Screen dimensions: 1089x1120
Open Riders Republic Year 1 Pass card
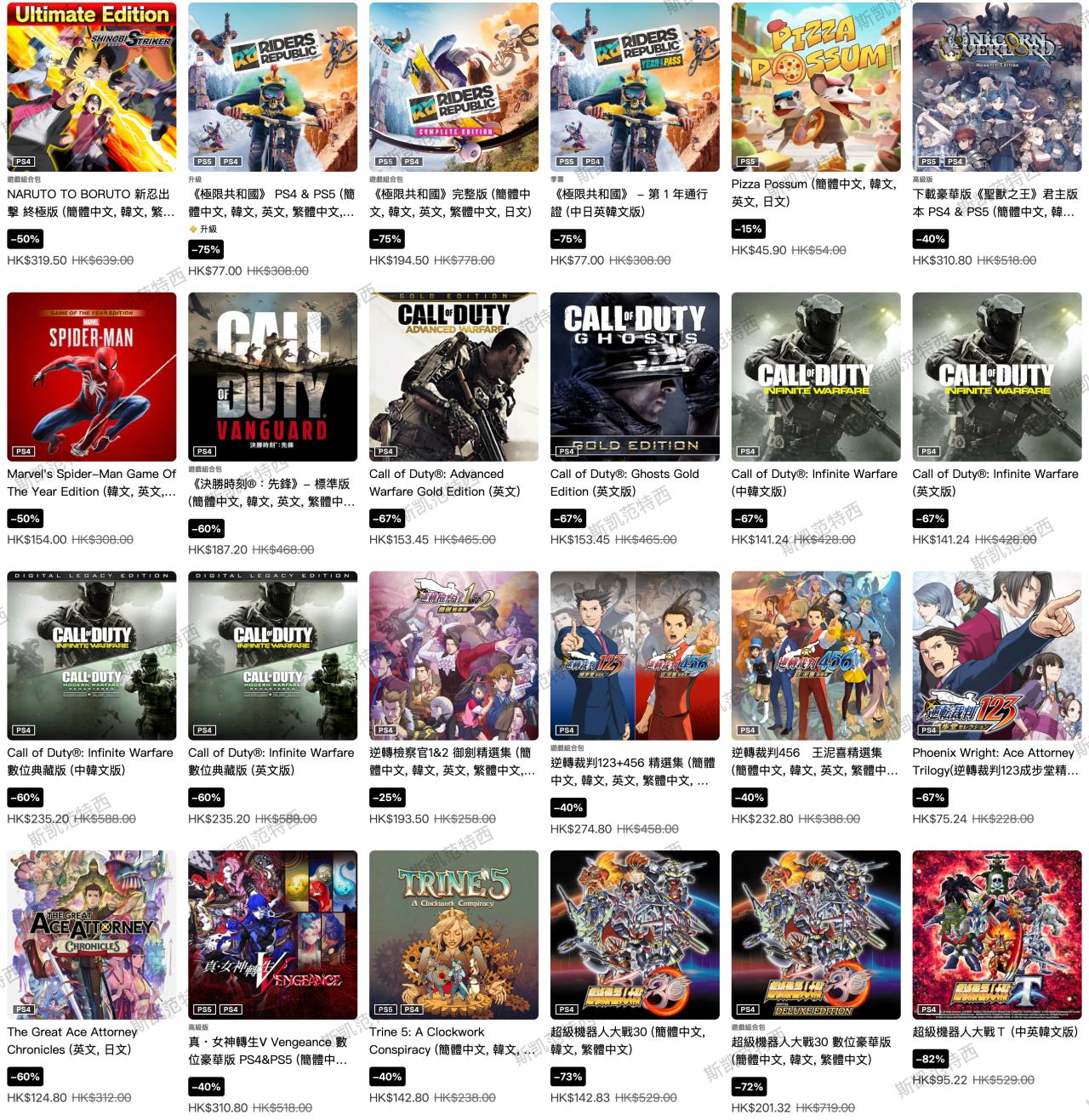(x=635, y=87)
